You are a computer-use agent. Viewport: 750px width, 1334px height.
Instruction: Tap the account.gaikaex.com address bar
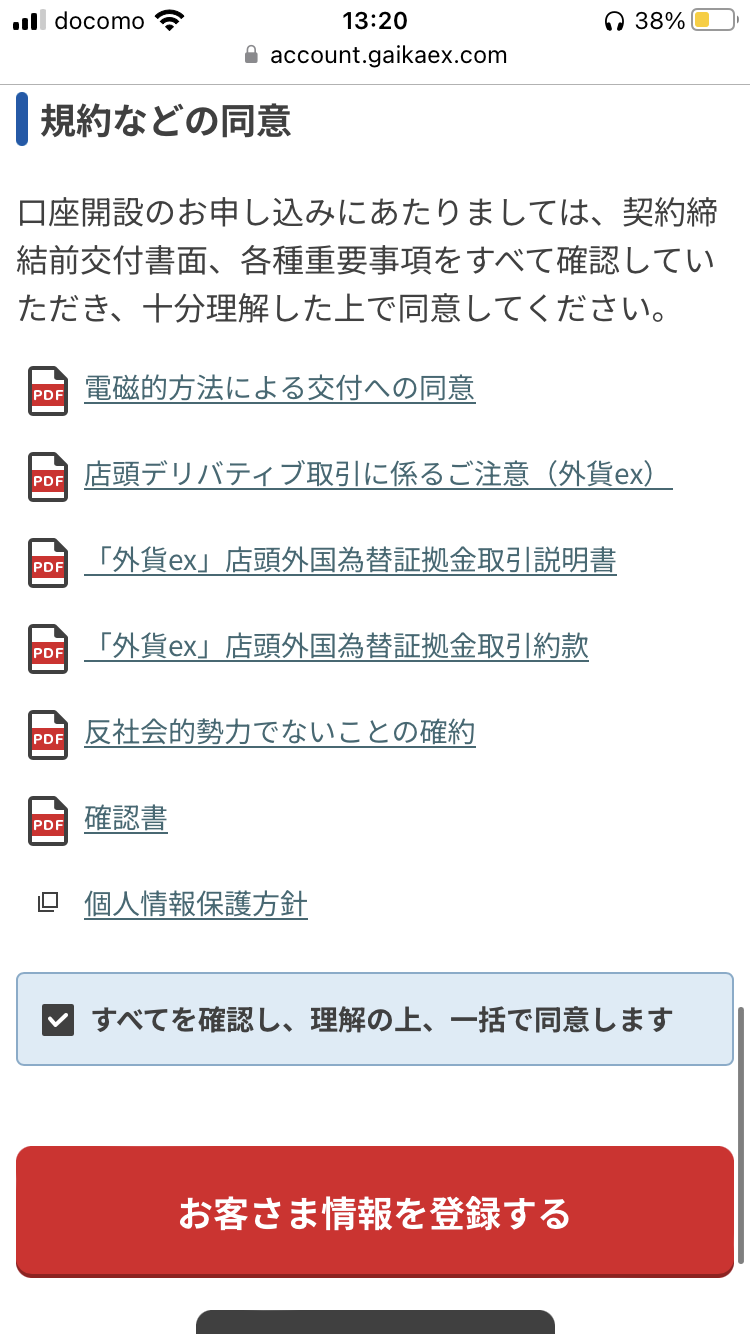(388, 56)
